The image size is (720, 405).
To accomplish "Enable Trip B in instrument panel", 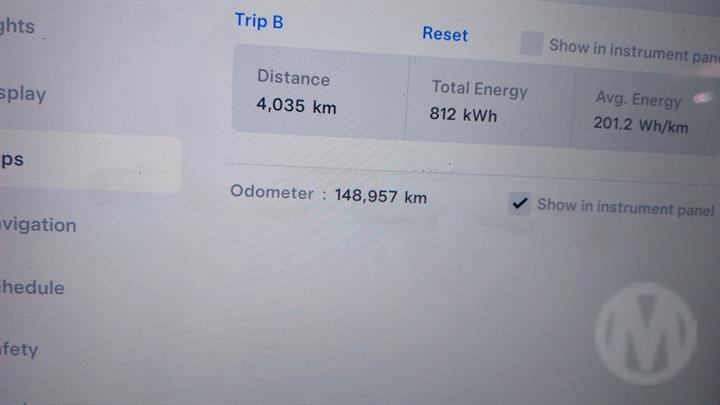I will click(532, 43).
